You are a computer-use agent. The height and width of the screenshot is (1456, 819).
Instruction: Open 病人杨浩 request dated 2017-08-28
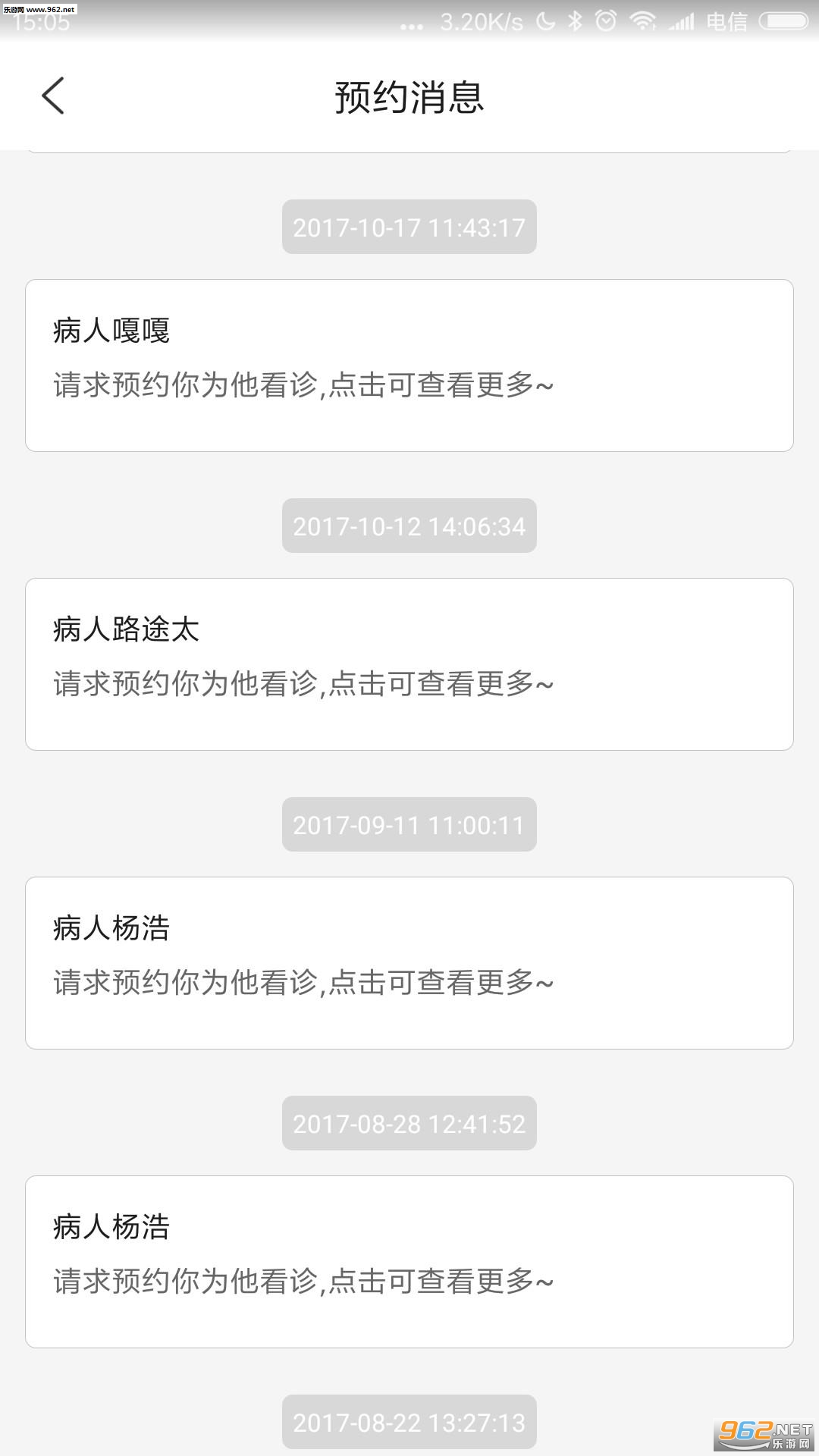click(409, 1262)
